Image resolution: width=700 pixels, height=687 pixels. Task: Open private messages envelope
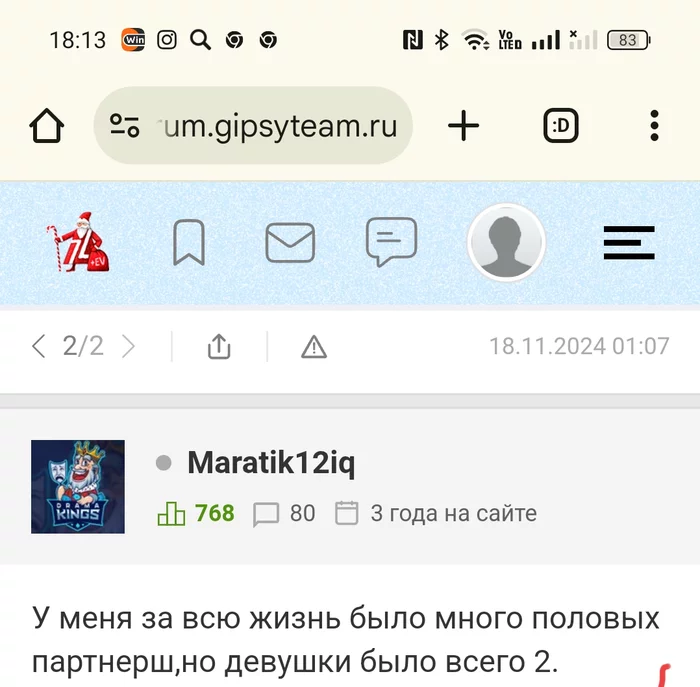tap(290, 243)
